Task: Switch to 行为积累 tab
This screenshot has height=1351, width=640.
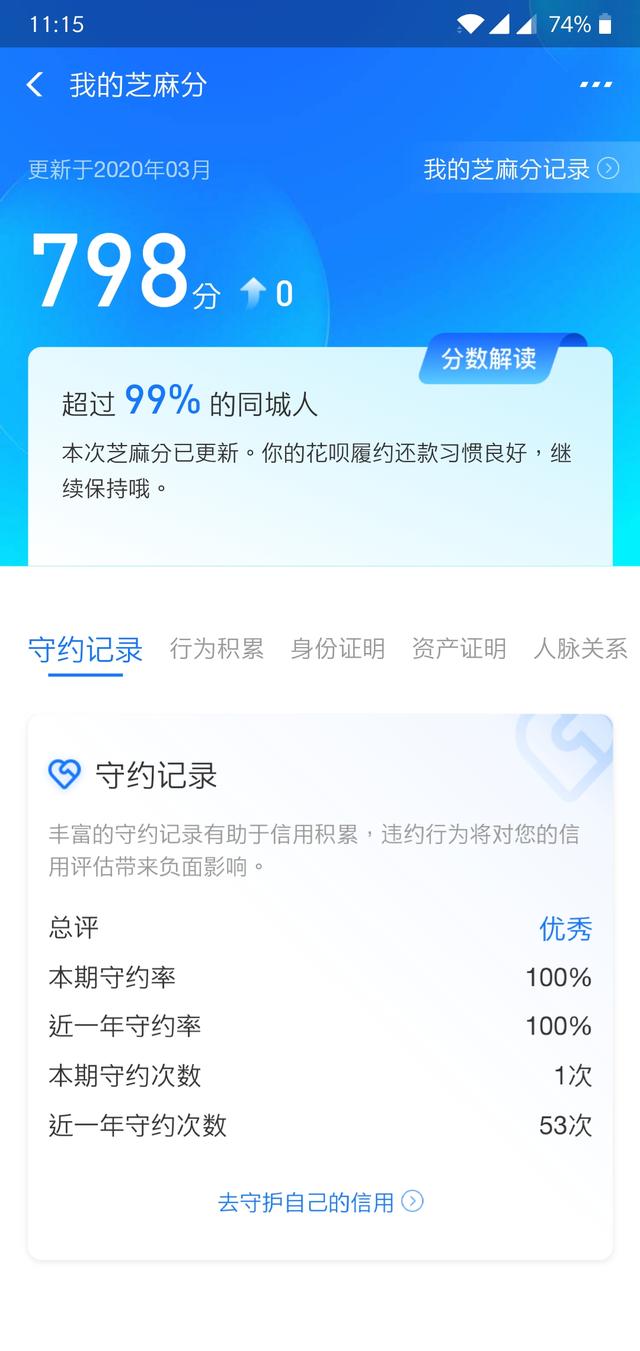Action: [x=217, y=649]
